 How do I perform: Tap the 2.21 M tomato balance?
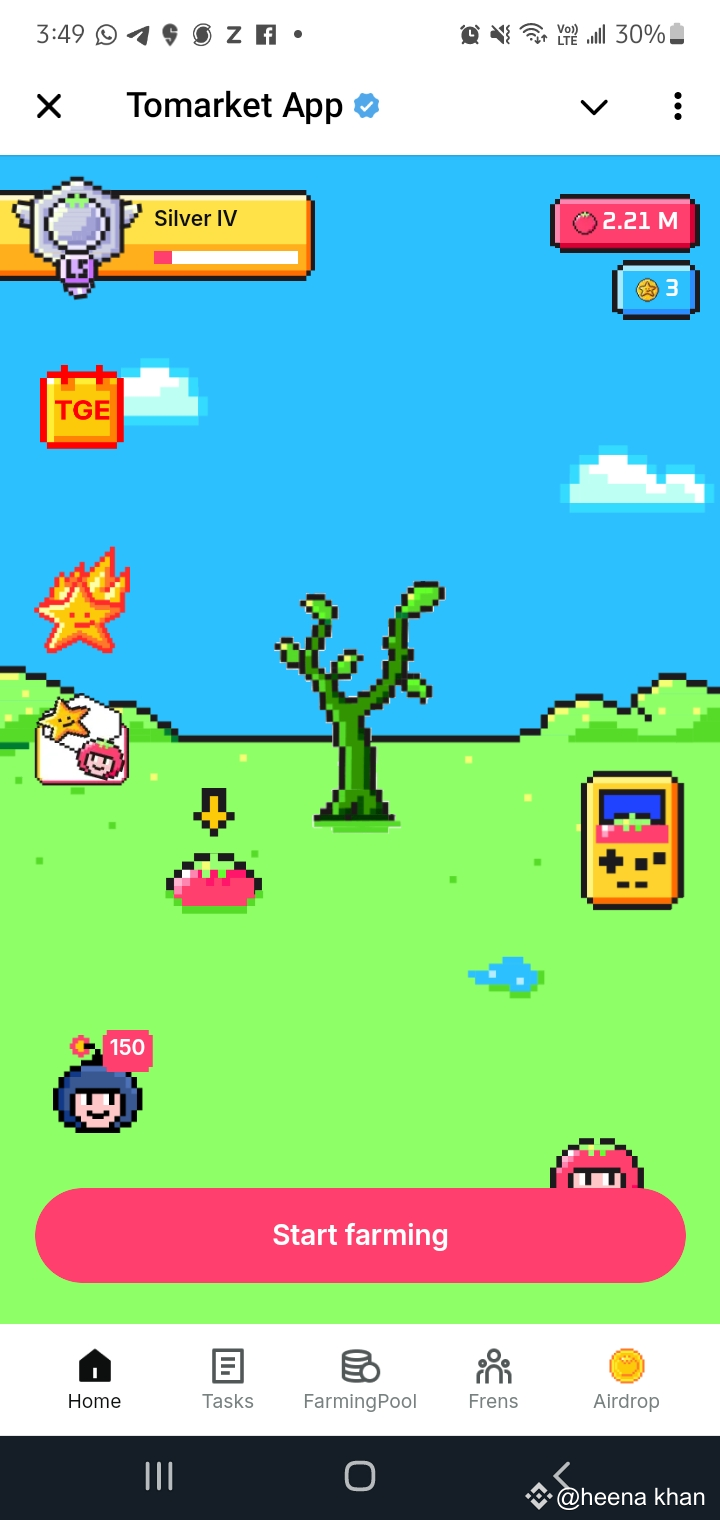click(x=625, y=222)
